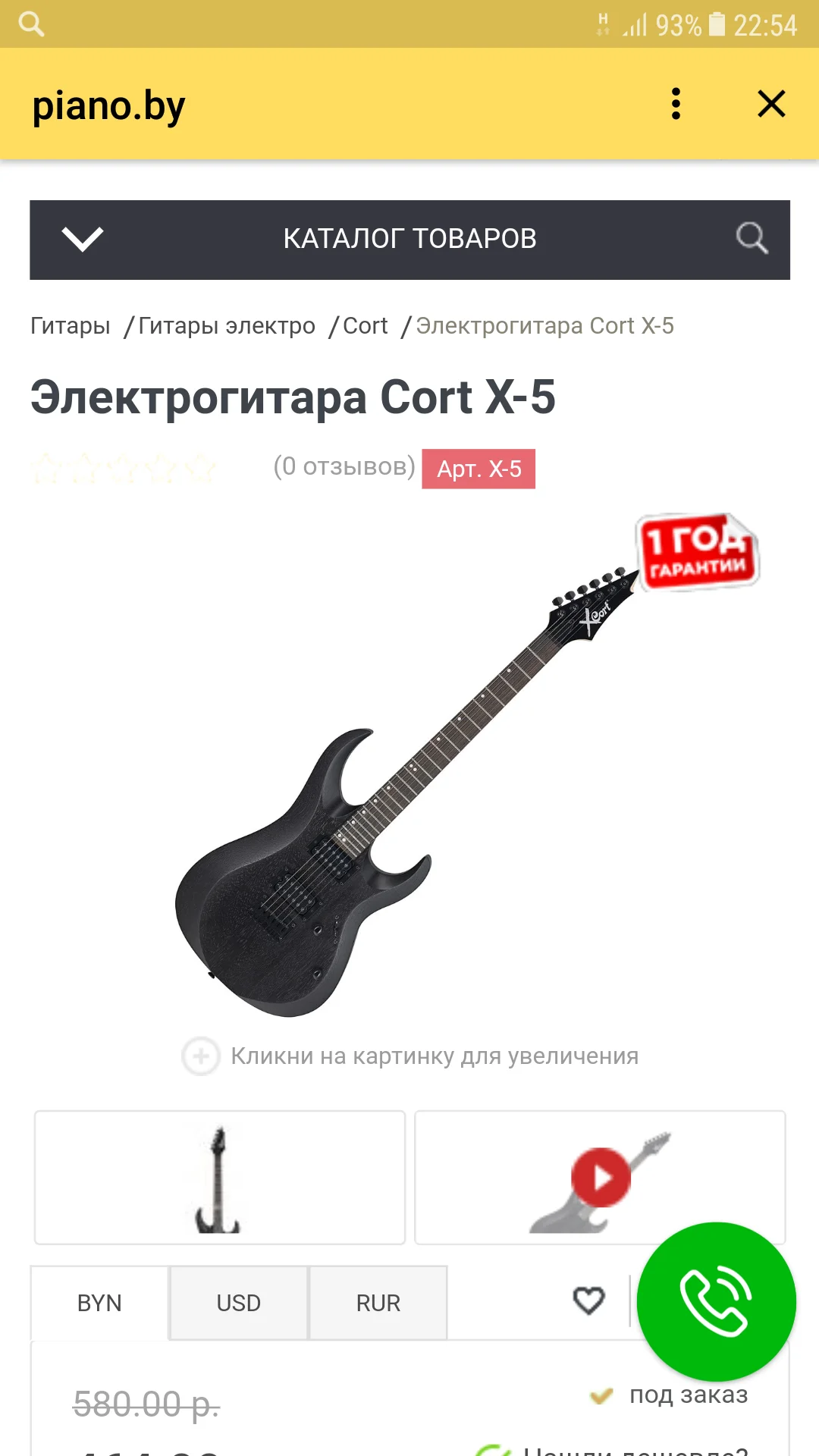Switch currency to USD
The image size is (819, 1456).
pos(237,1303)
